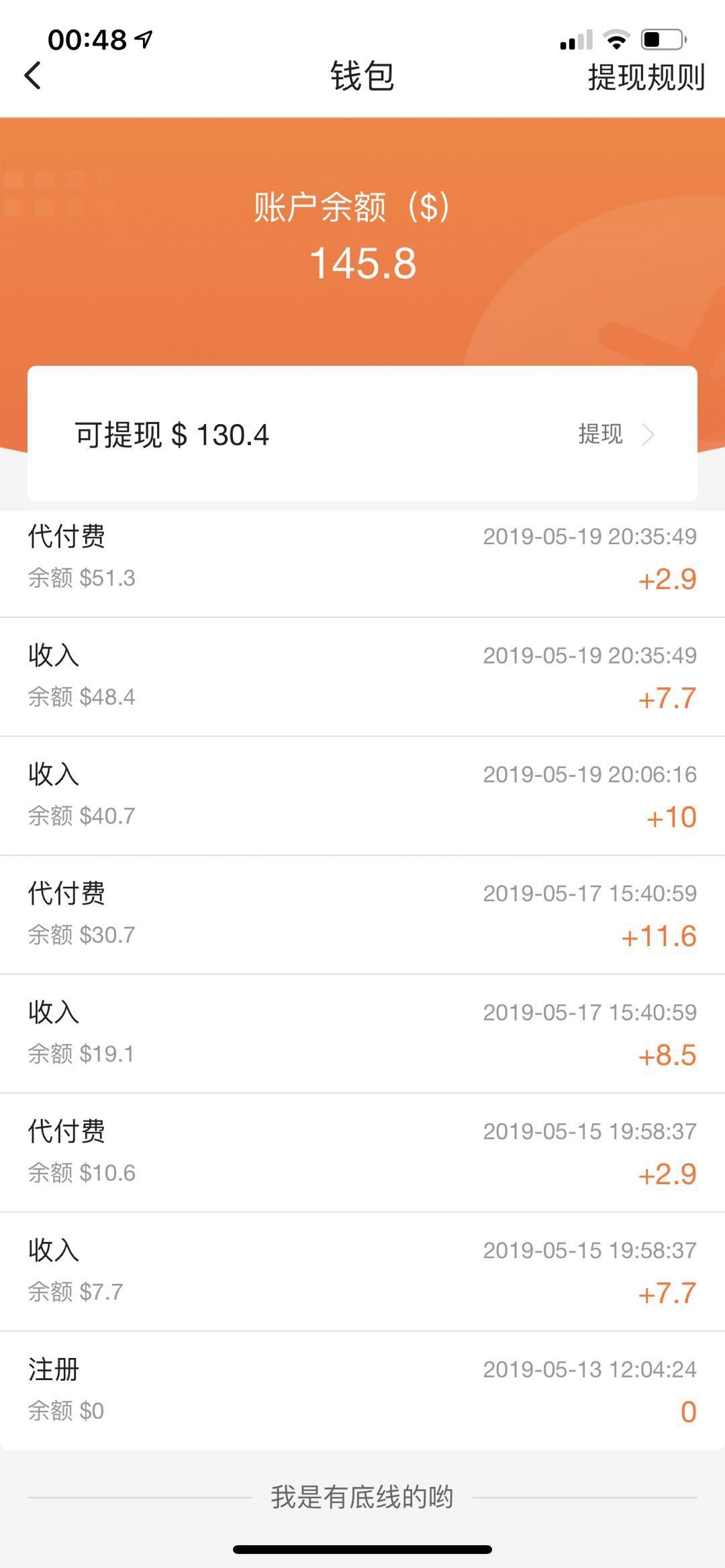This screenshot has width=725, height=1568.
Task: Go back using the top-left arrow
Action: [33, 75]
